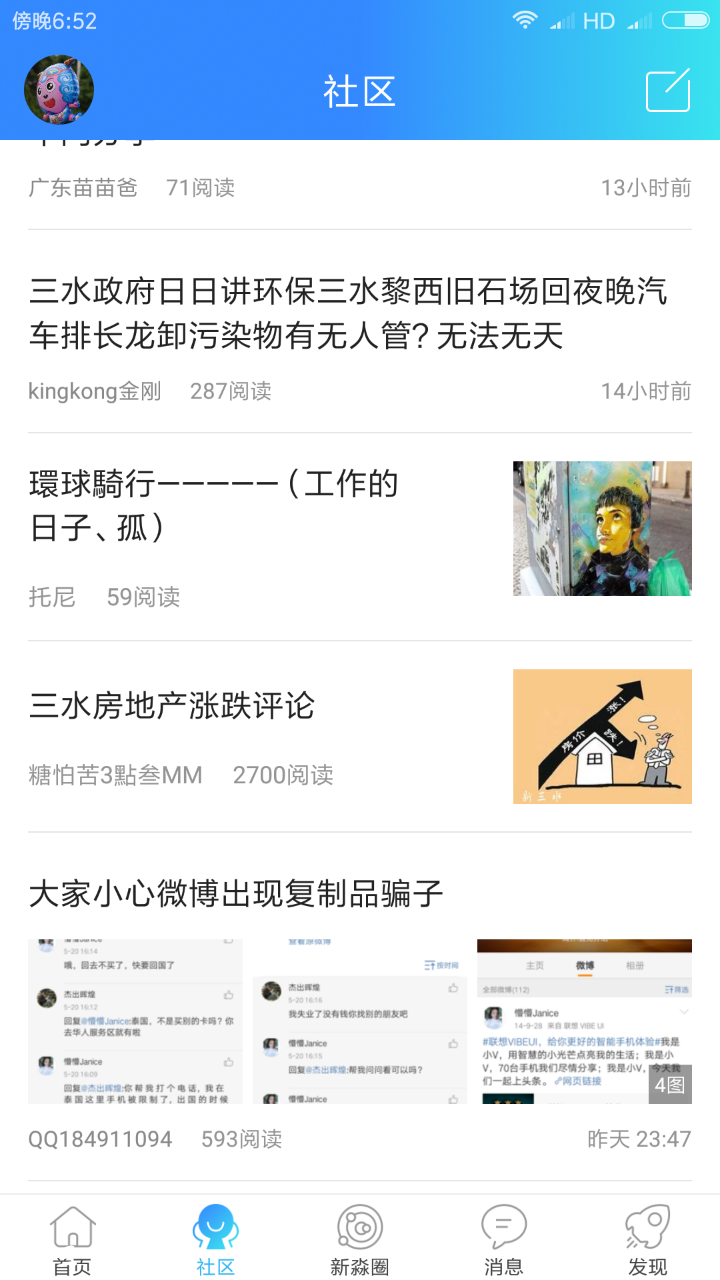Open the 4图 image from the 微博骗子 post

[x=584, y=1020]
